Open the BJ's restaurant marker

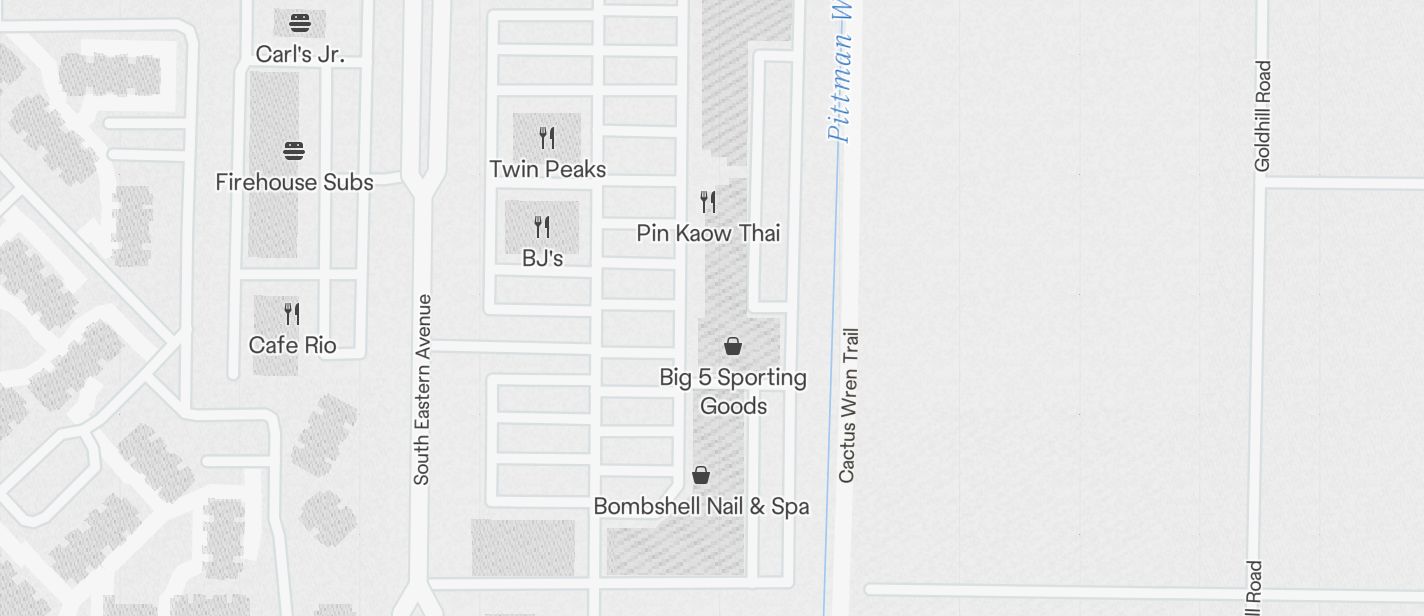pyautogui.click(x=542, y=227)
